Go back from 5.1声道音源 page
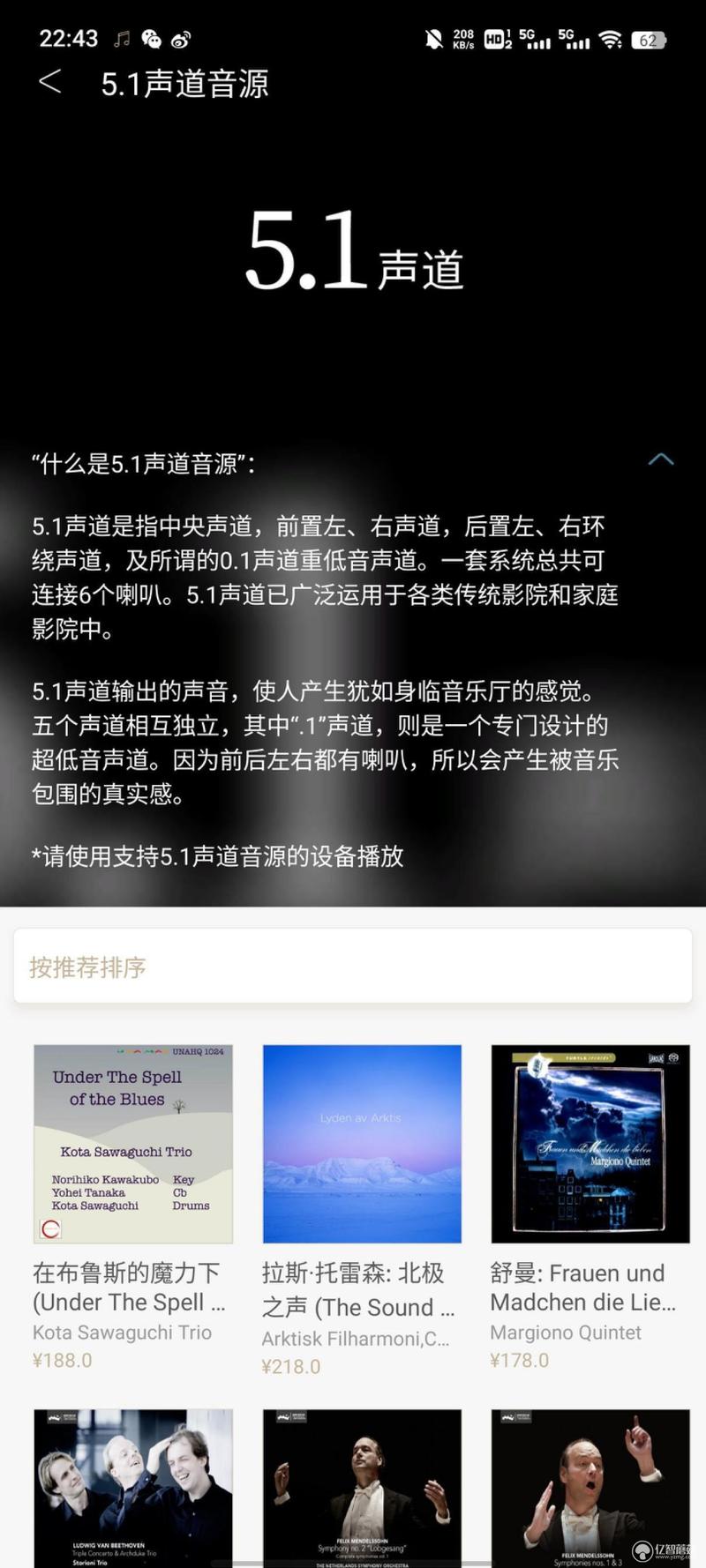This screenshot has height=1568, width=706. (50, 83)
